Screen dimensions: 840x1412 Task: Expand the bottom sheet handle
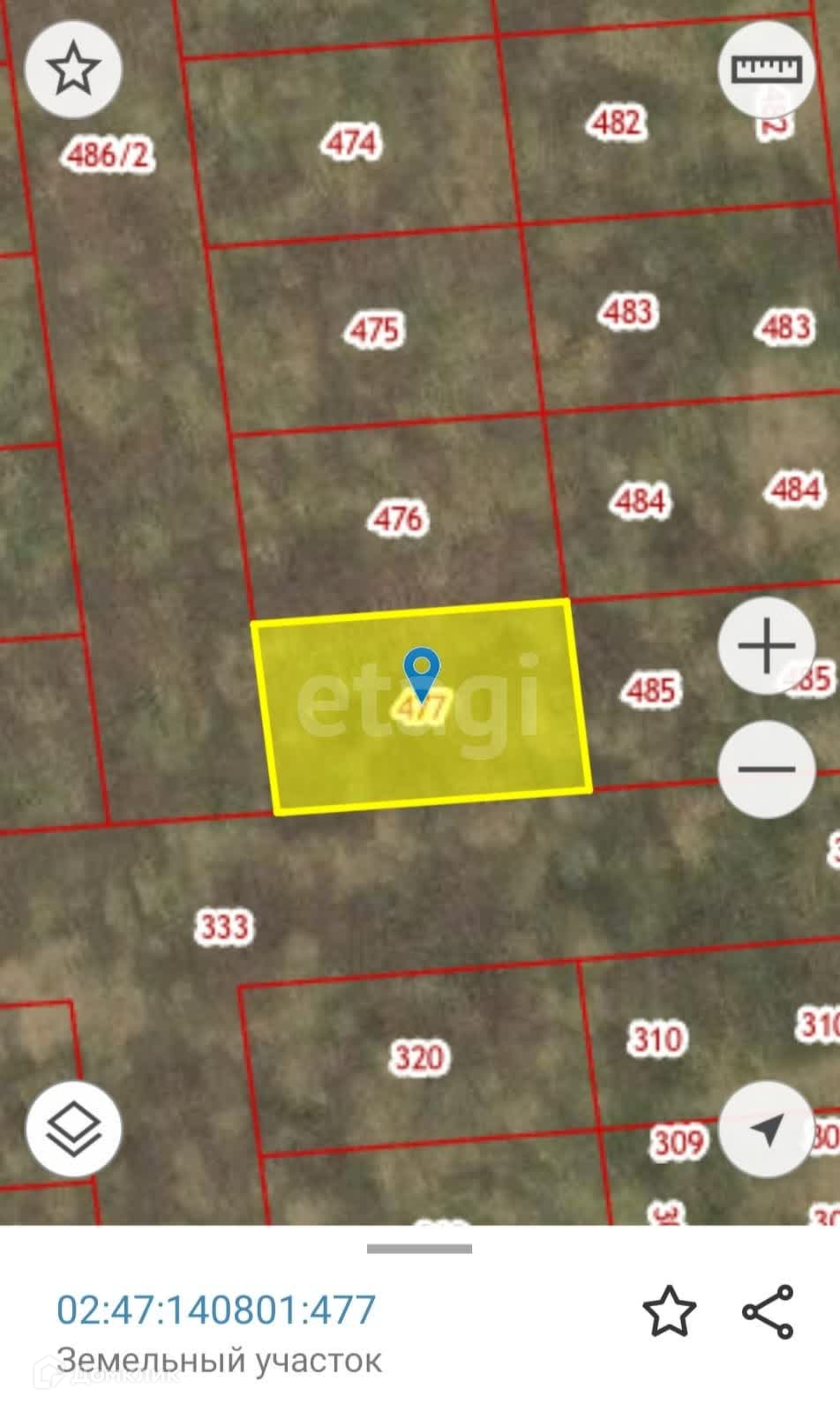[420, 1249]
